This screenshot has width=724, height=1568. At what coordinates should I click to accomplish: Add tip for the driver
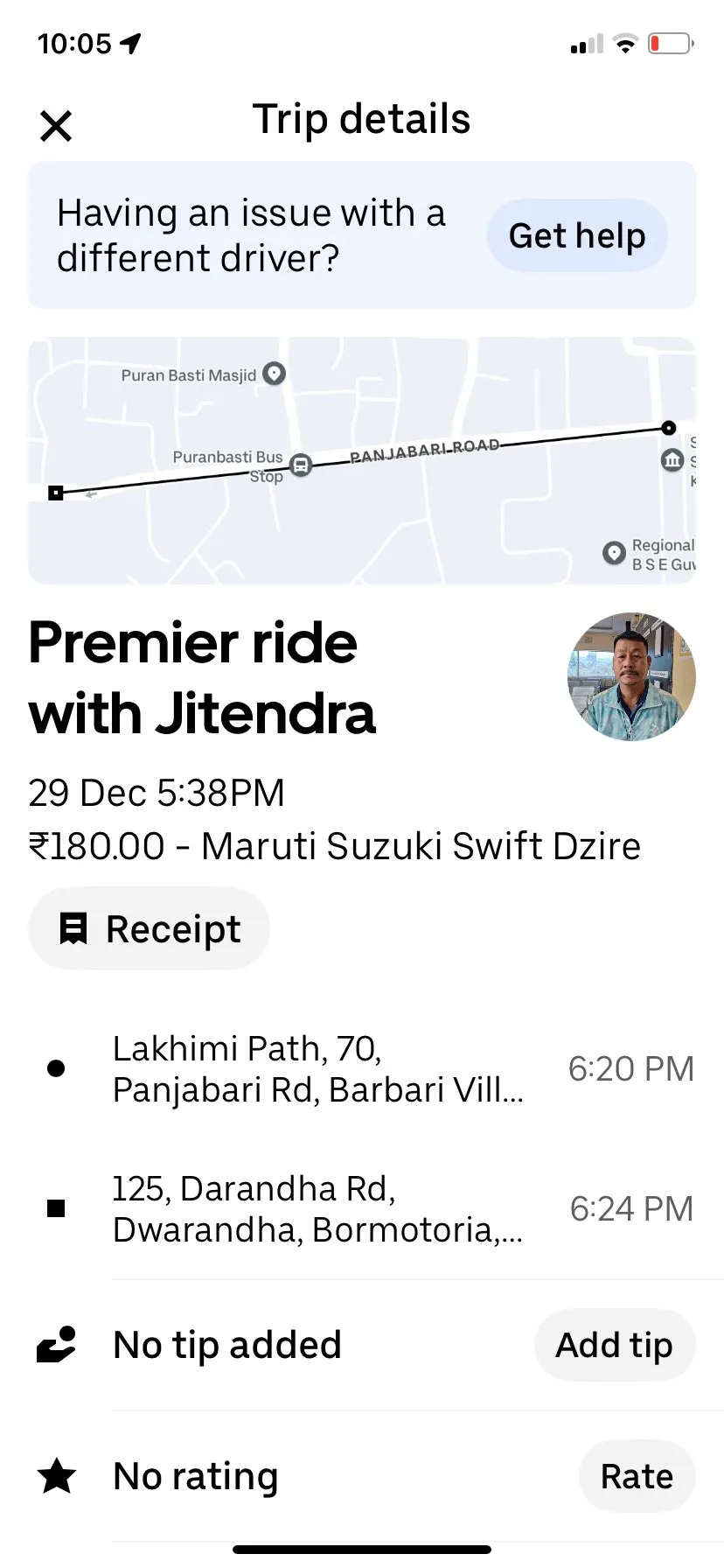click(x=614, y=1345)
